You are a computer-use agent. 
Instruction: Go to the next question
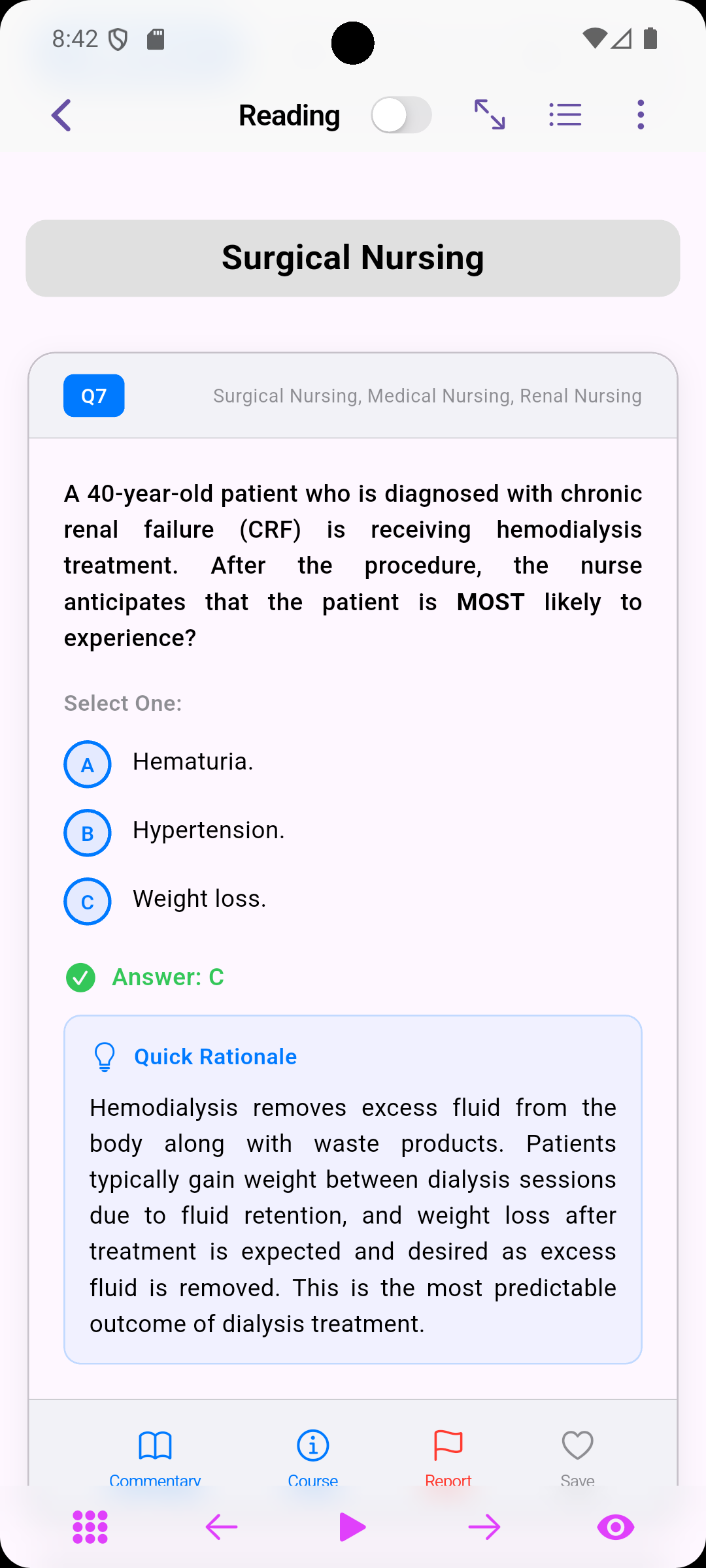tap(484, 1527)
